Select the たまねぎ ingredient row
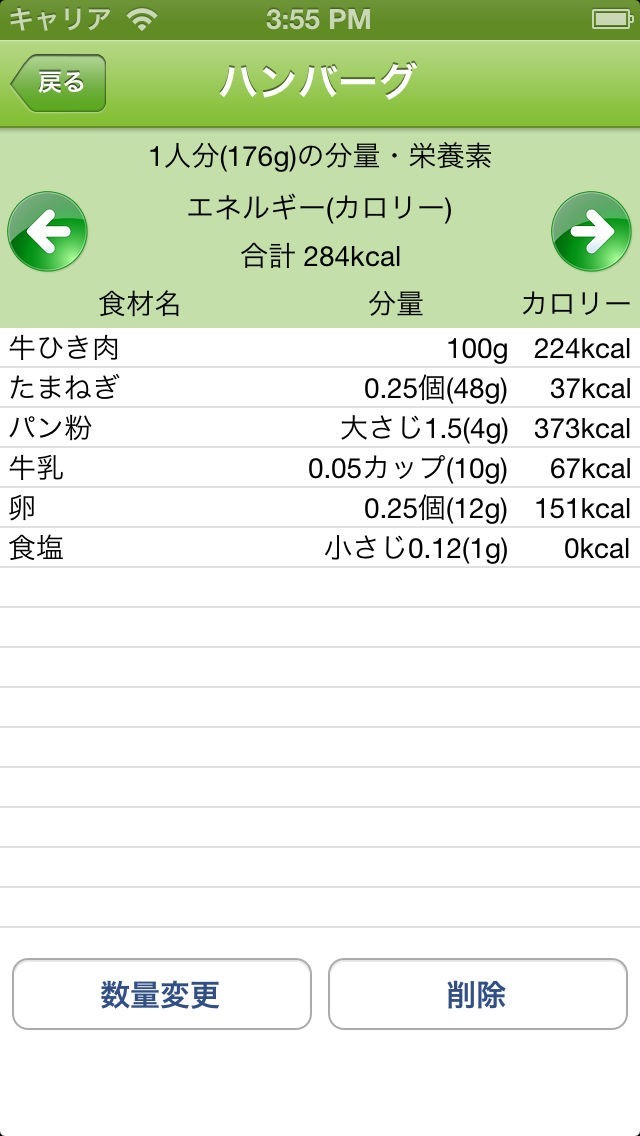This screenshot has width=640, height=1136. (x=320, y=388)
